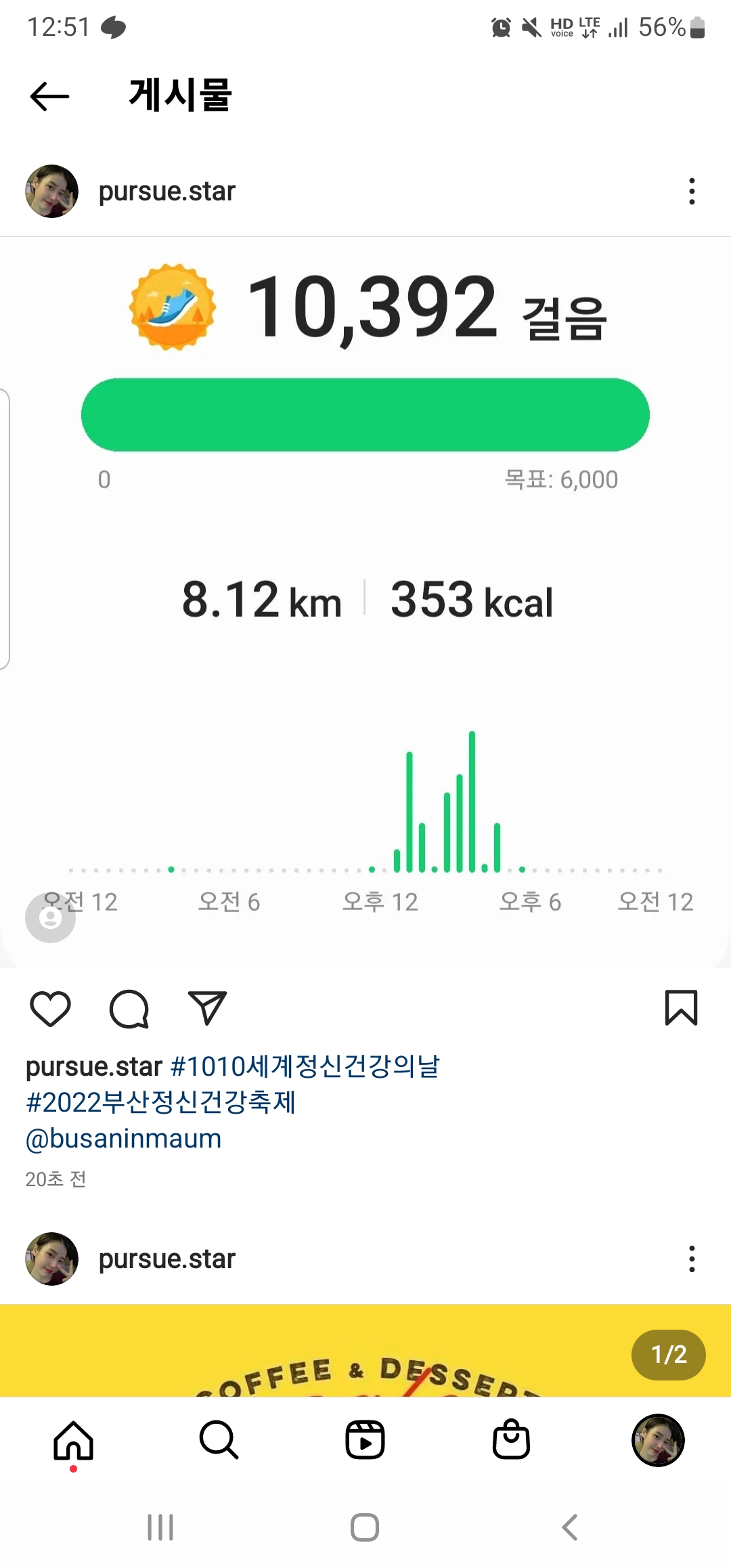731x1568 pixels.
Task: Open overflow menu of the coffee & dessert post
Action: tap(691, 1259)
